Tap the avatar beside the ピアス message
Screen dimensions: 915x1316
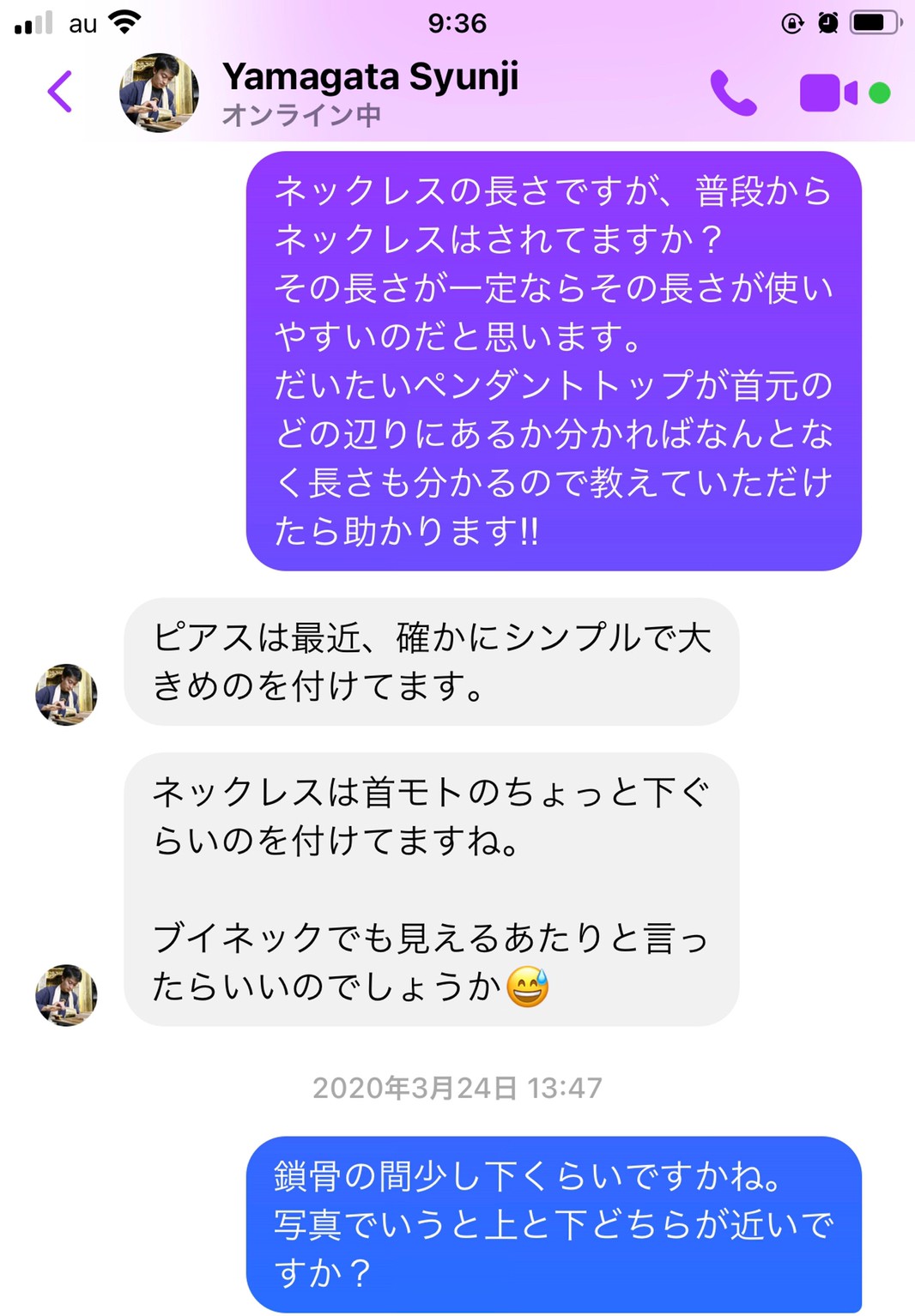click(x=66, y=694)
